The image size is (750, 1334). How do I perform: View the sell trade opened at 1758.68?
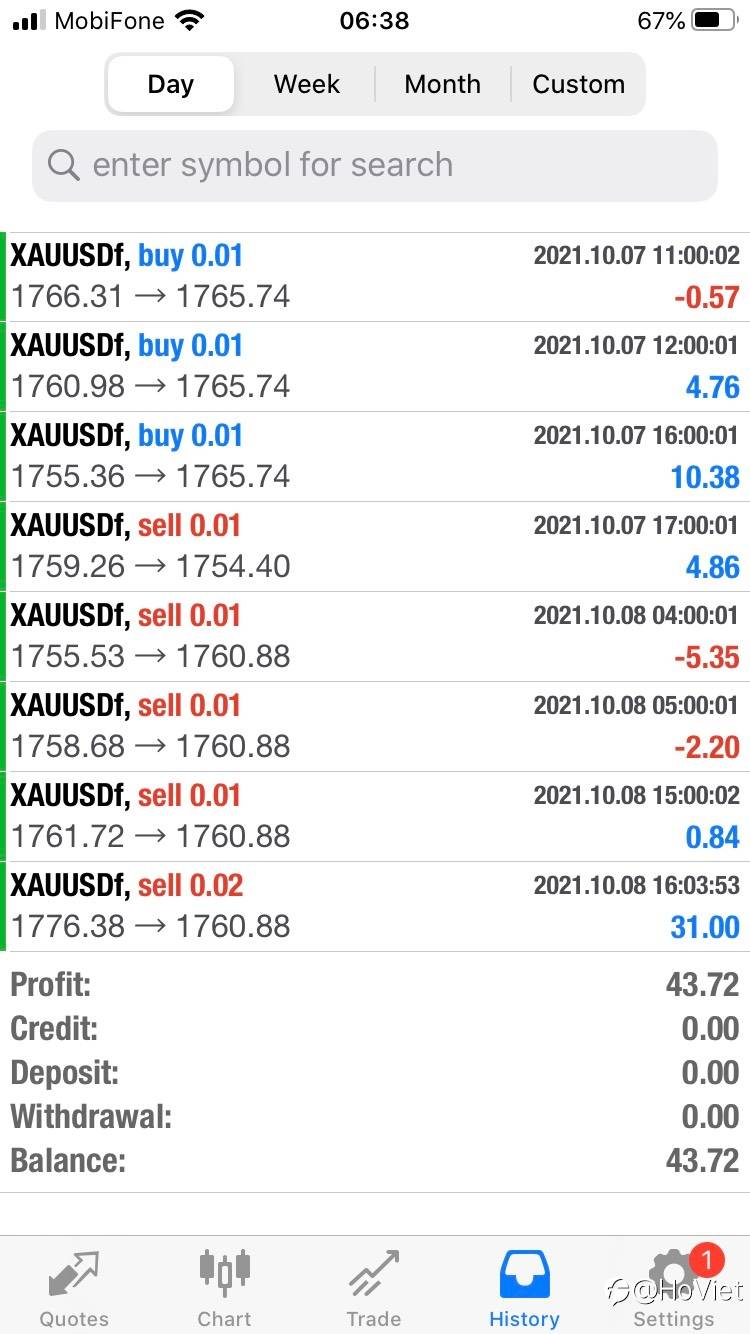(375, 727)
